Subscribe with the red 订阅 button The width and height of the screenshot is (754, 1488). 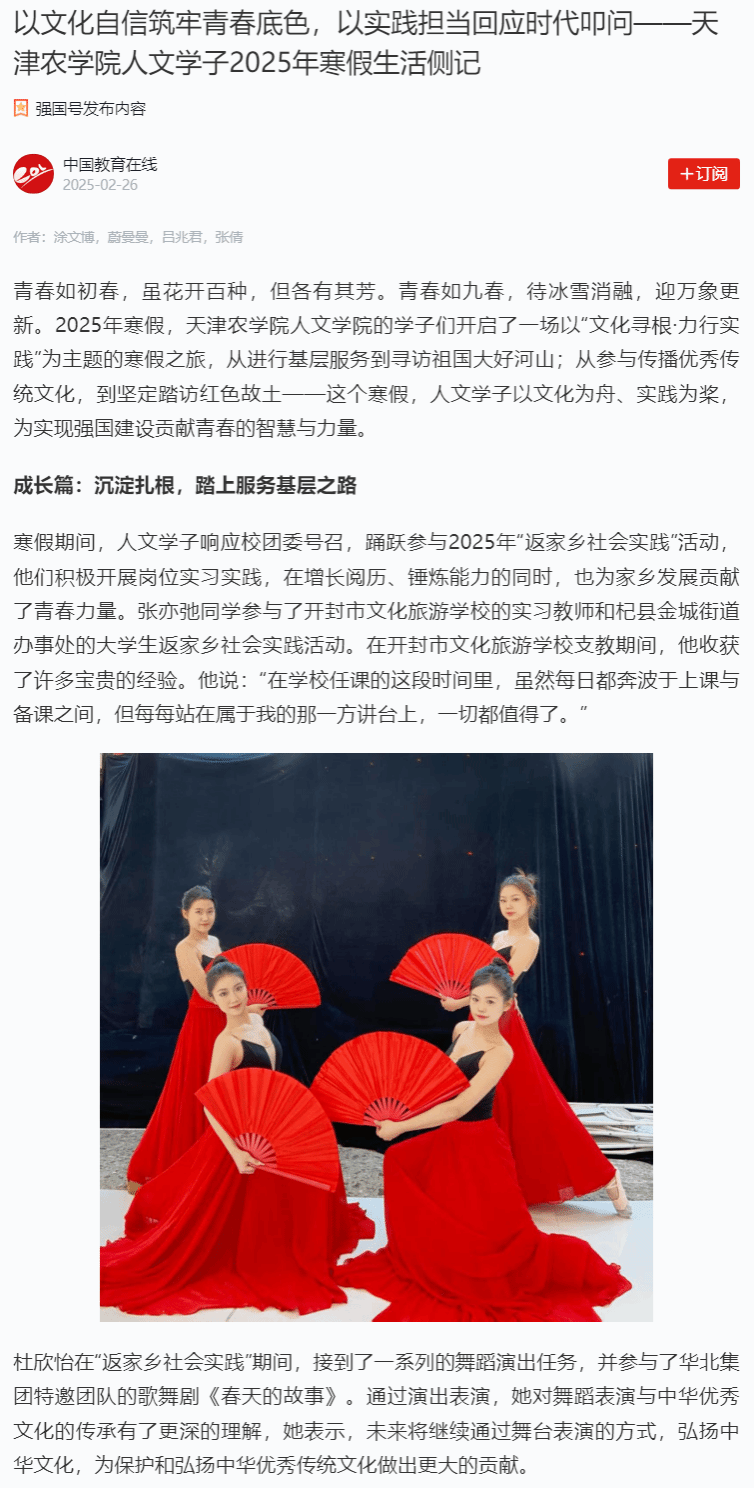(703, 174)
